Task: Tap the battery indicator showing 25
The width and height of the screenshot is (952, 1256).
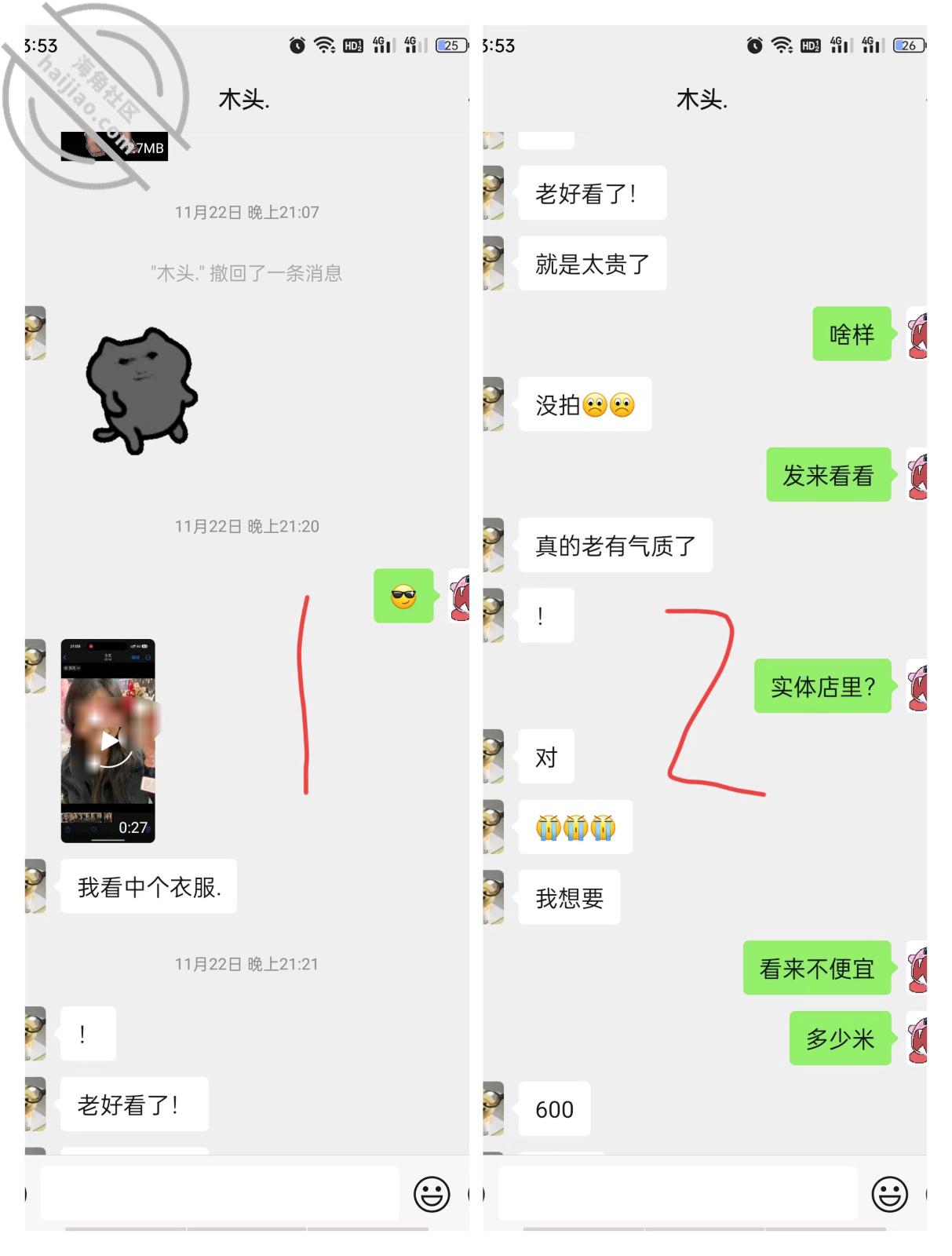Action: pyautogui.click(x=449, y=46)
